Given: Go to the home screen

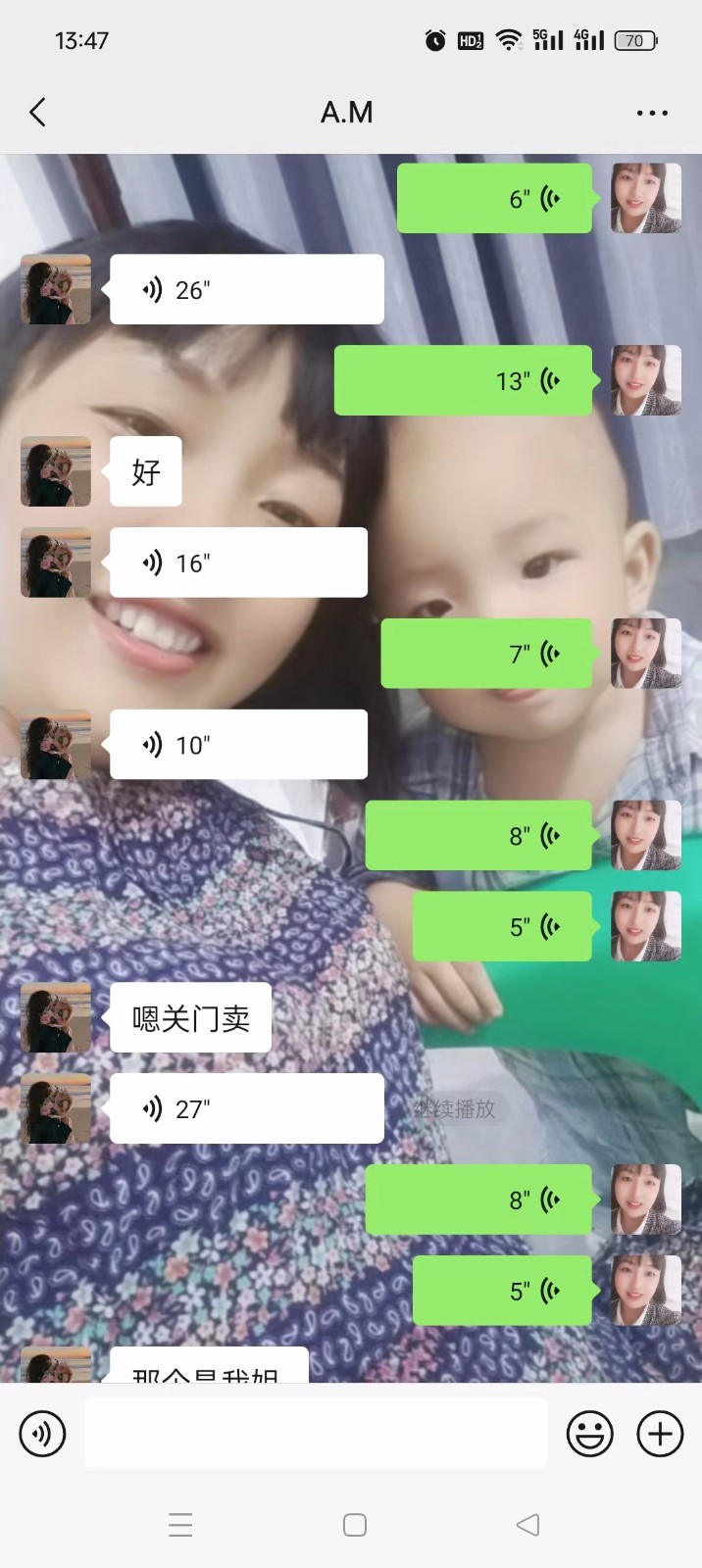Looking at the screenshot, I should (355, 1525).
